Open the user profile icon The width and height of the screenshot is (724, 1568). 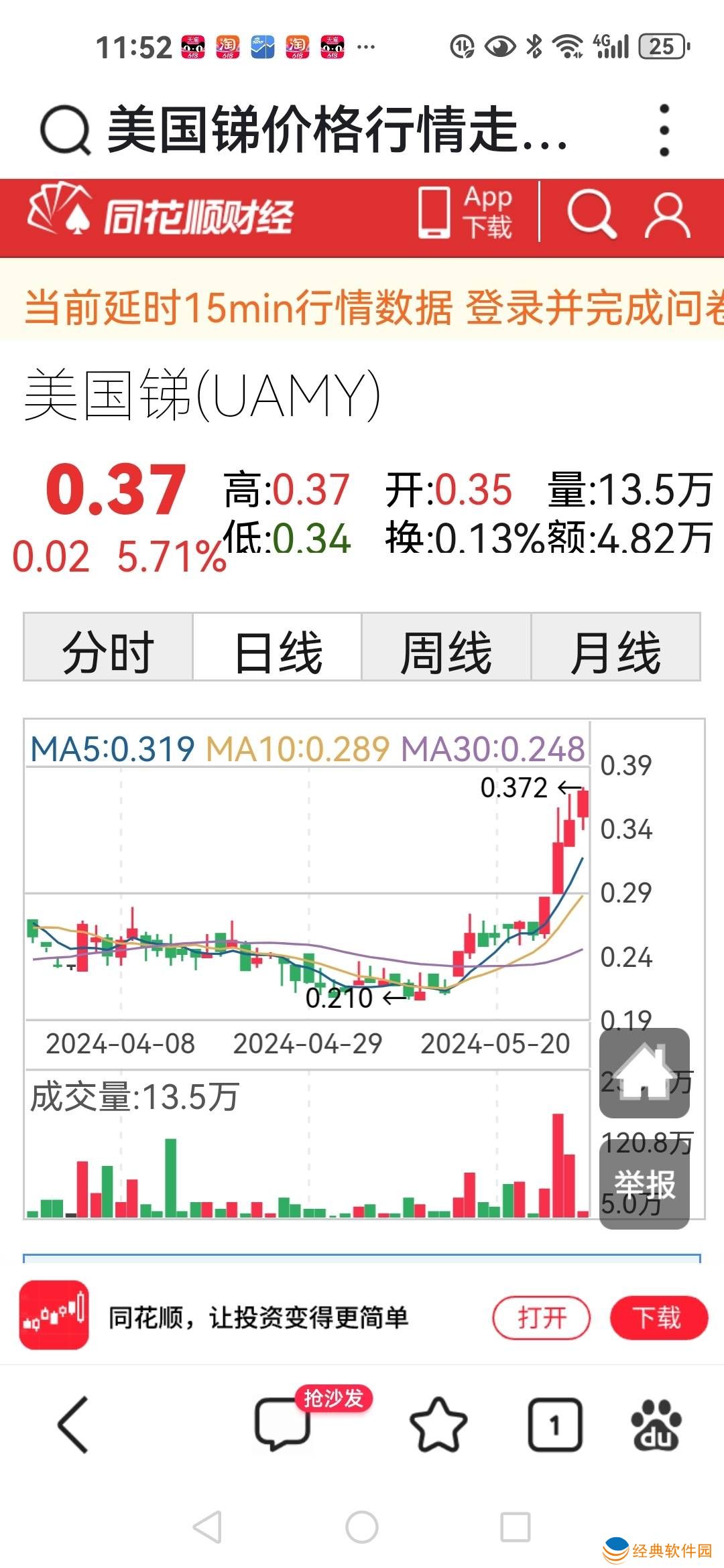[x=666, y=216]
